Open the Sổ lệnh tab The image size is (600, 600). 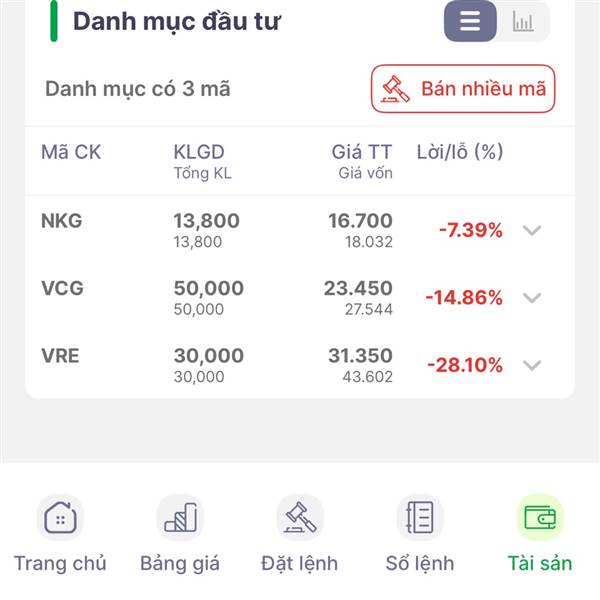coord(420,536)
